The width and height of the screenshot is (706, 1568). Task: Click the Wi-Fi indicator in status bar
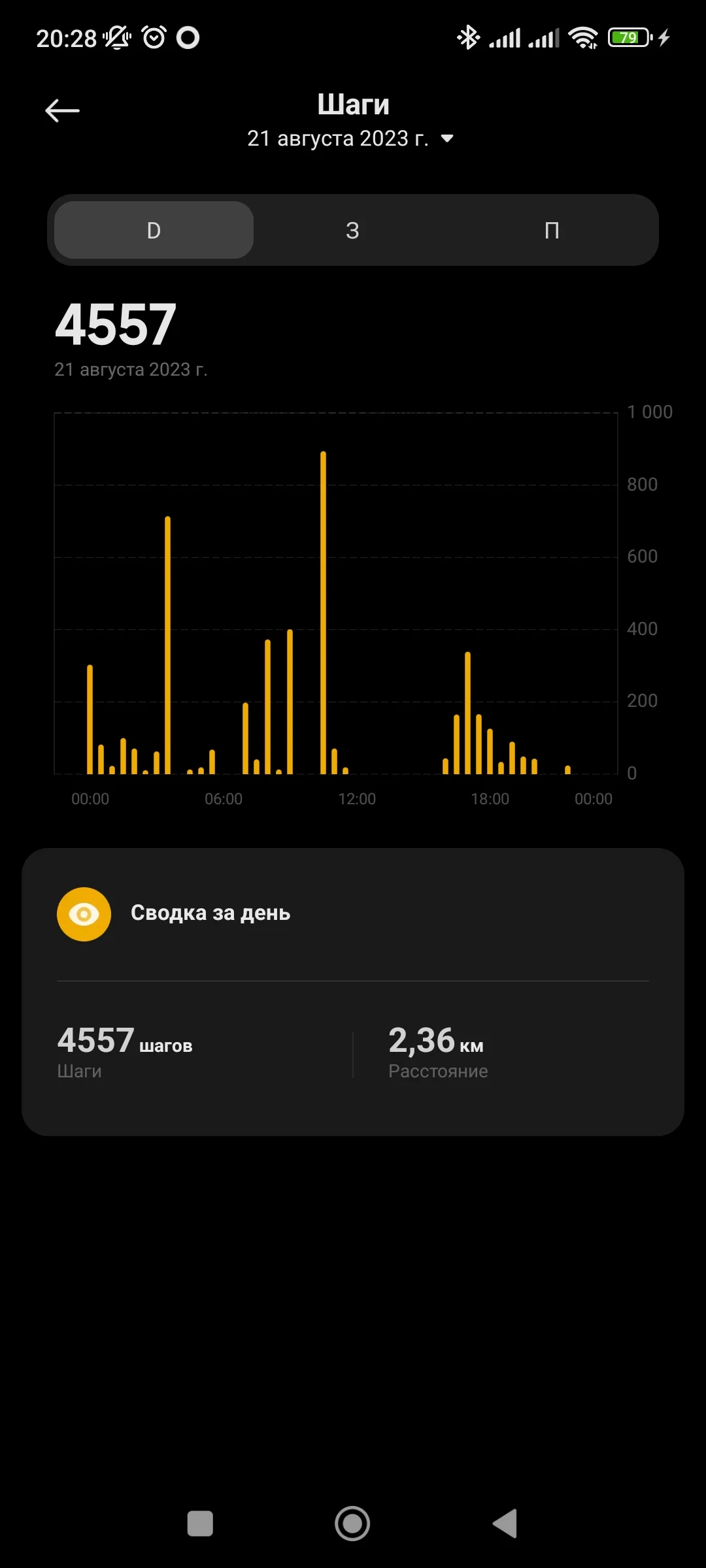point(584,37)
